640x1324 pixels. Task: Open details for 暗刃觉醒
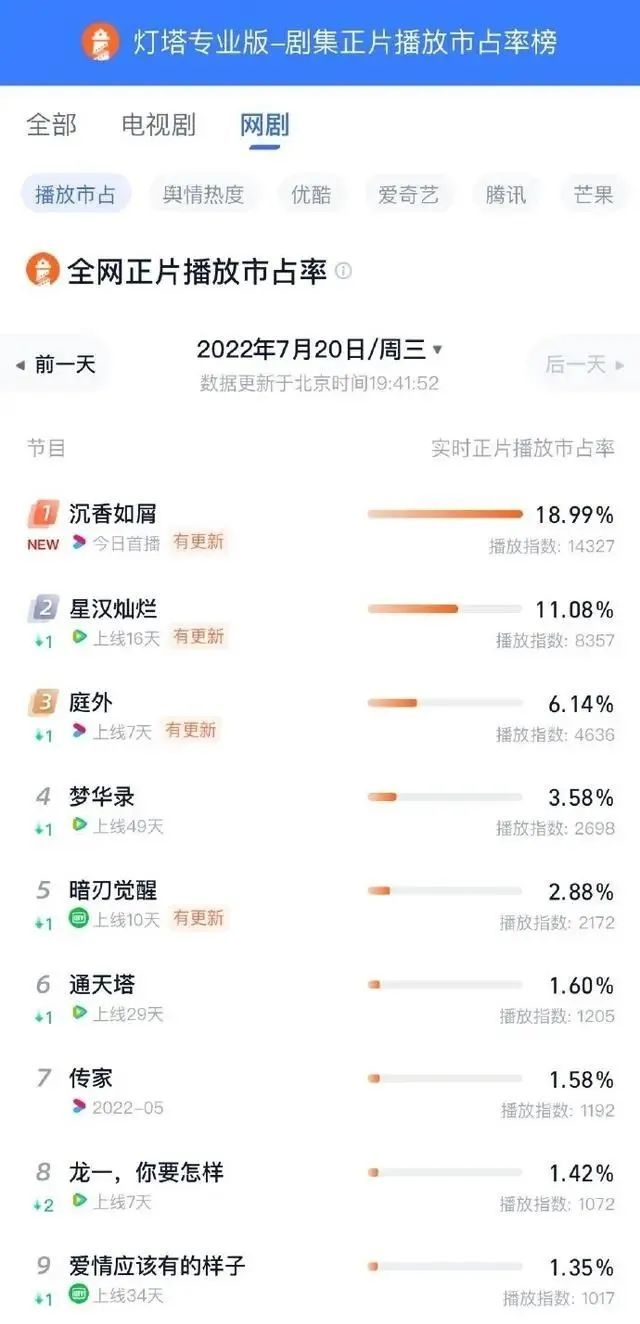click(x=113, y=890)
